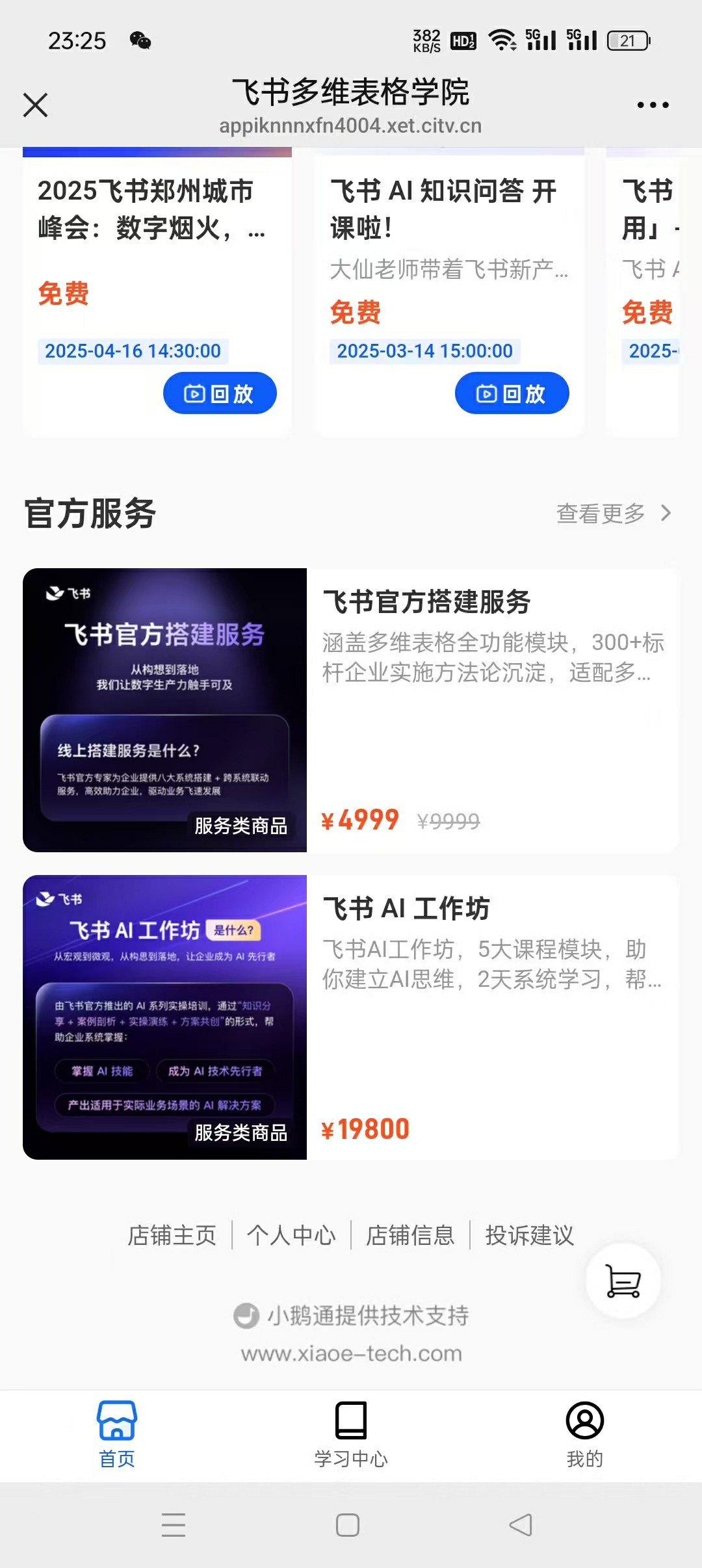View 店铺信息 footer link
This screenshot has height=1568, width=702.
click(410, 1235)
